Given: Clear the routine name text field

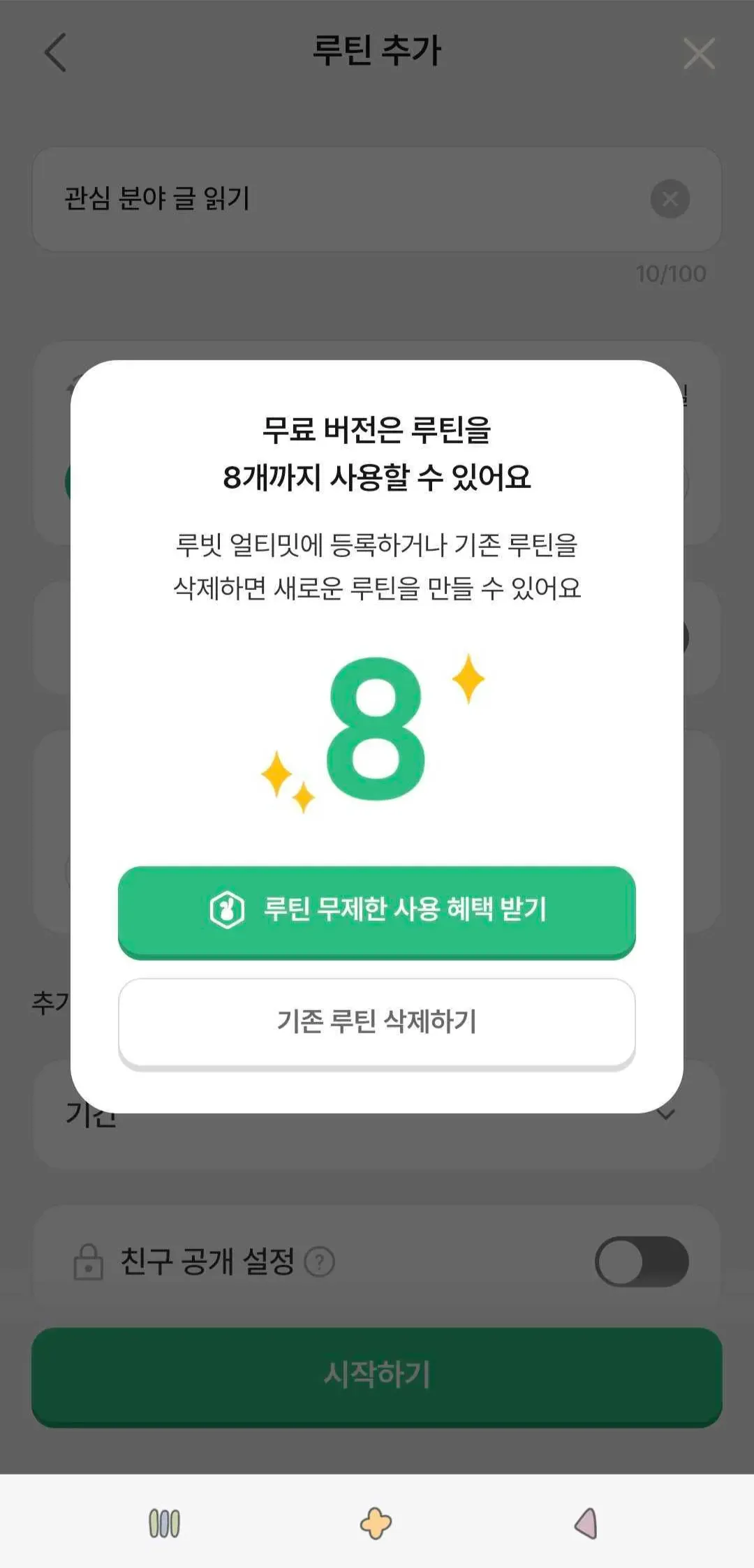Looking at the screenshot, I should tap(670, 199).
